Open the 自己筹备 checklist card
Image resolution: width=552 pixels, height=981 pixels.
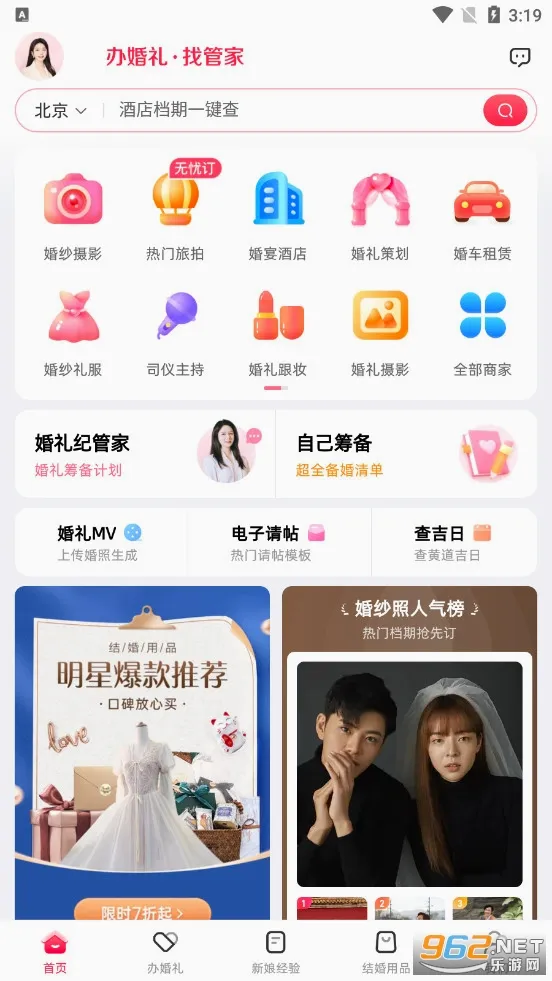tap(407, 454)
